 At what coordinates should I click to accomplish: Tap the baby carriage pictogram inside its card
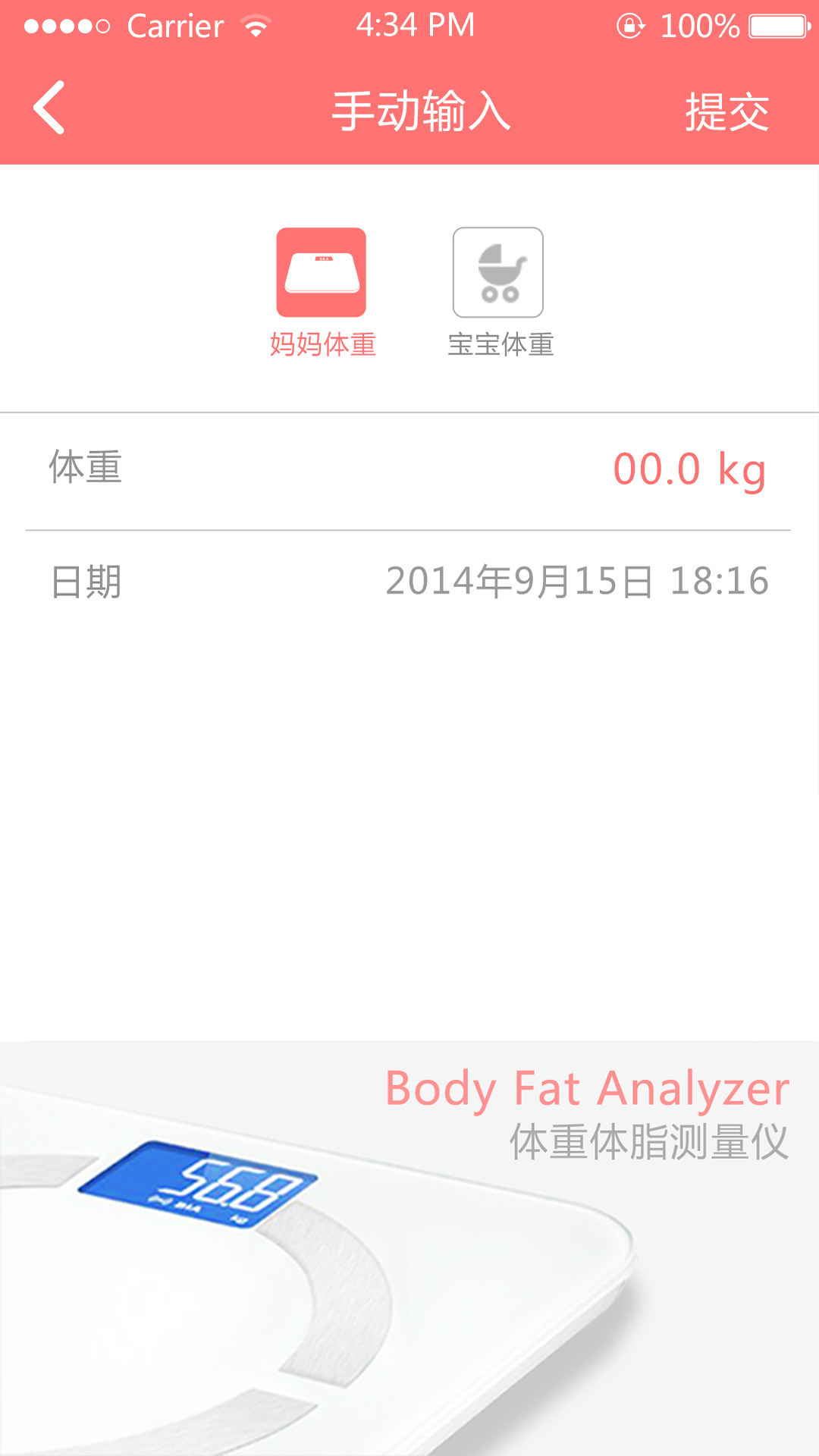pyautogui.click(x=498, y=273)
